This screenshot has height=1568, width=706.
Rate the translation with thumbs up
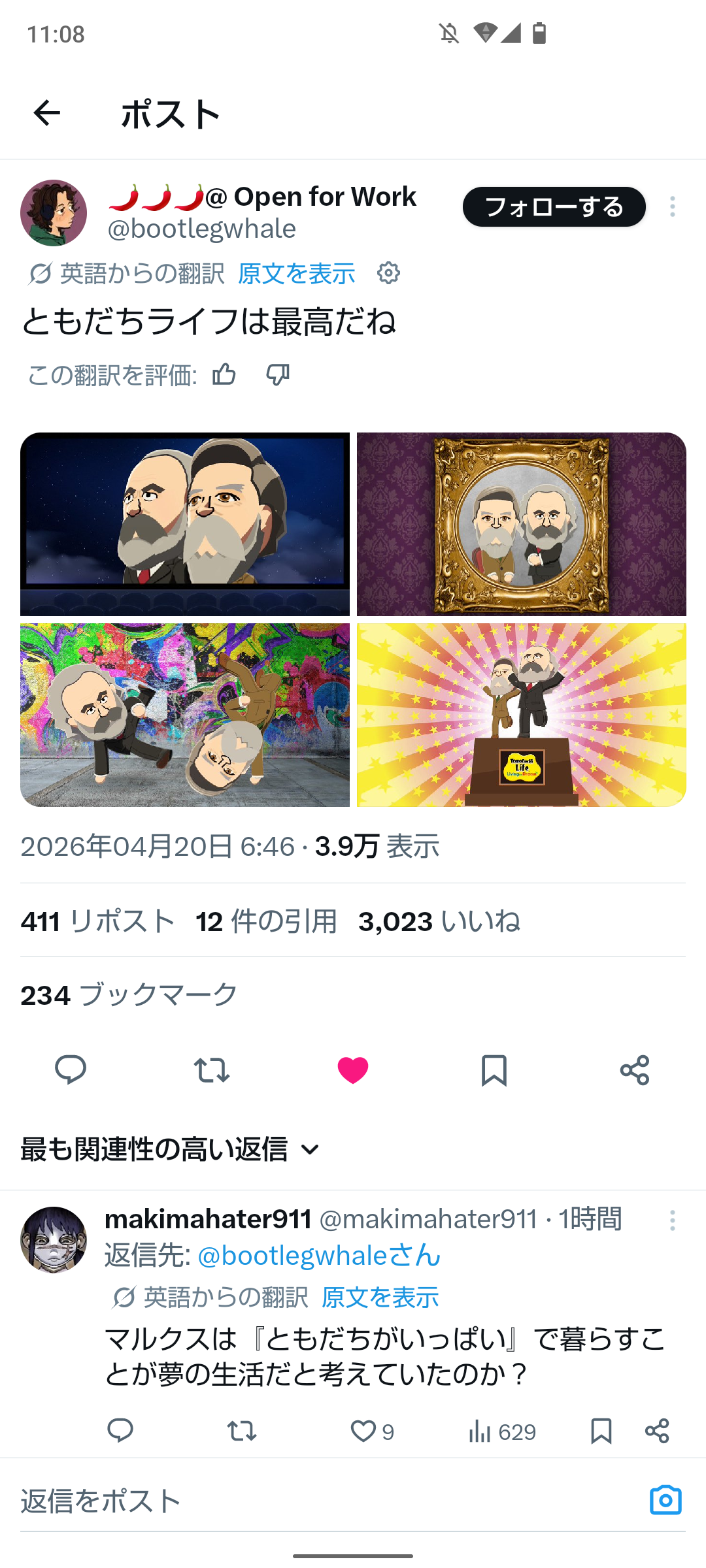coord(224,375)
